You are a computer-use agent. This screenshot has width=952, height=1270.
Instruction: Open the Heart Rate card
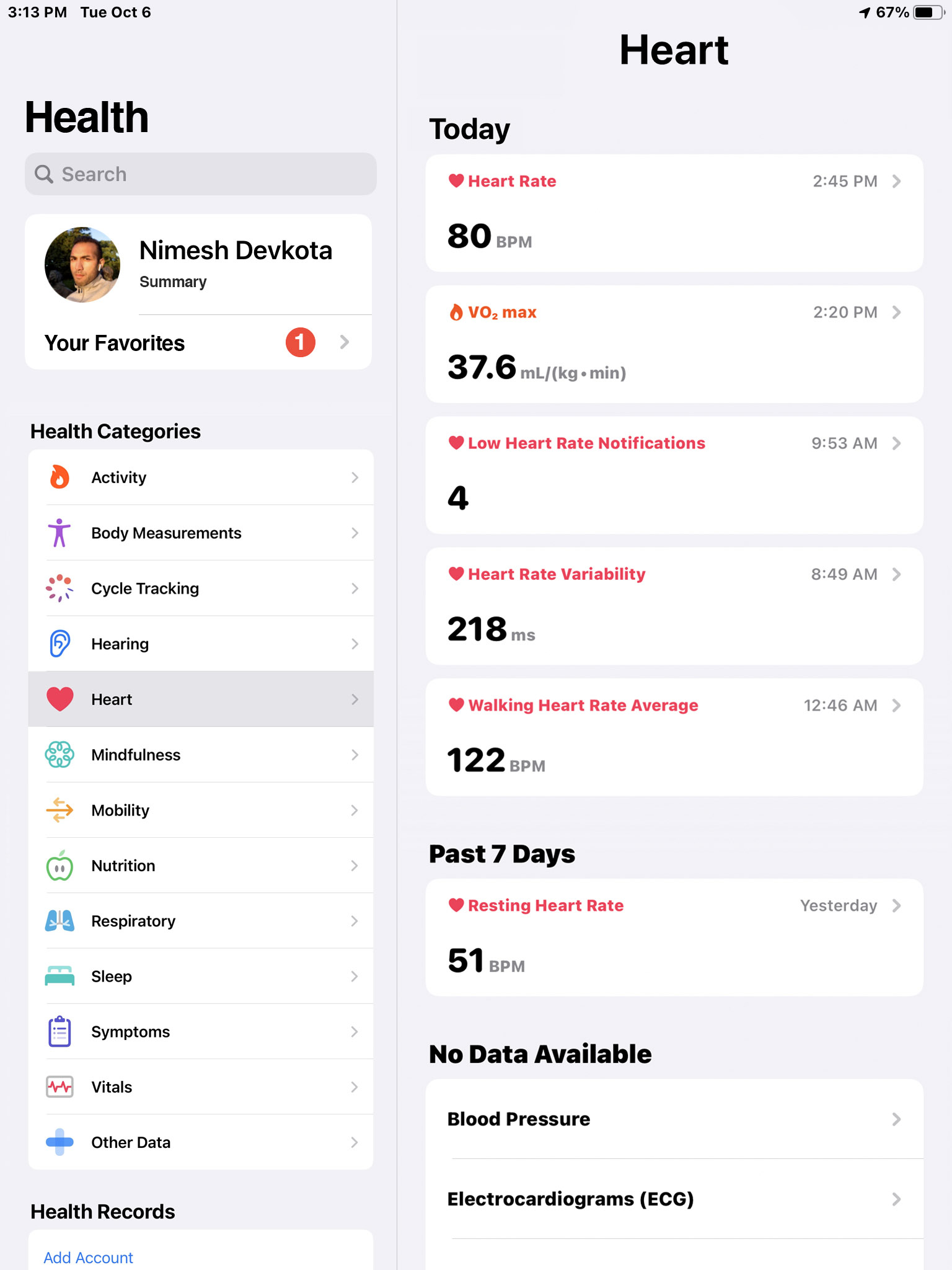tap(674, 213)
